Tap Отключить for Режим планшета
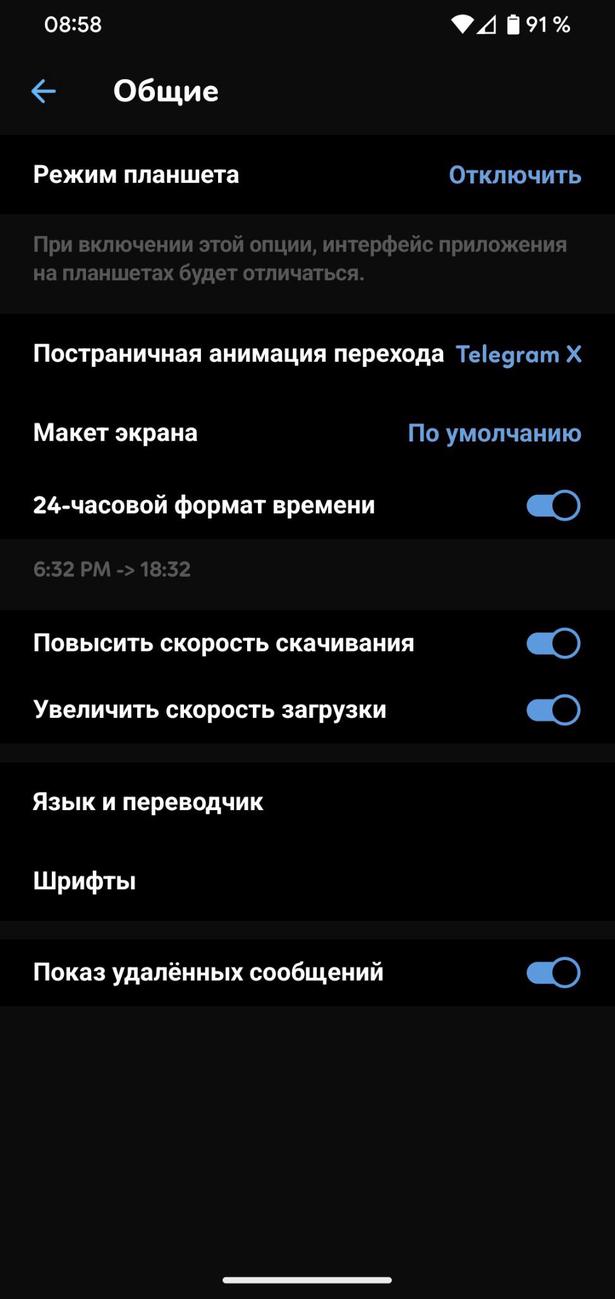 tap(514, 175)
